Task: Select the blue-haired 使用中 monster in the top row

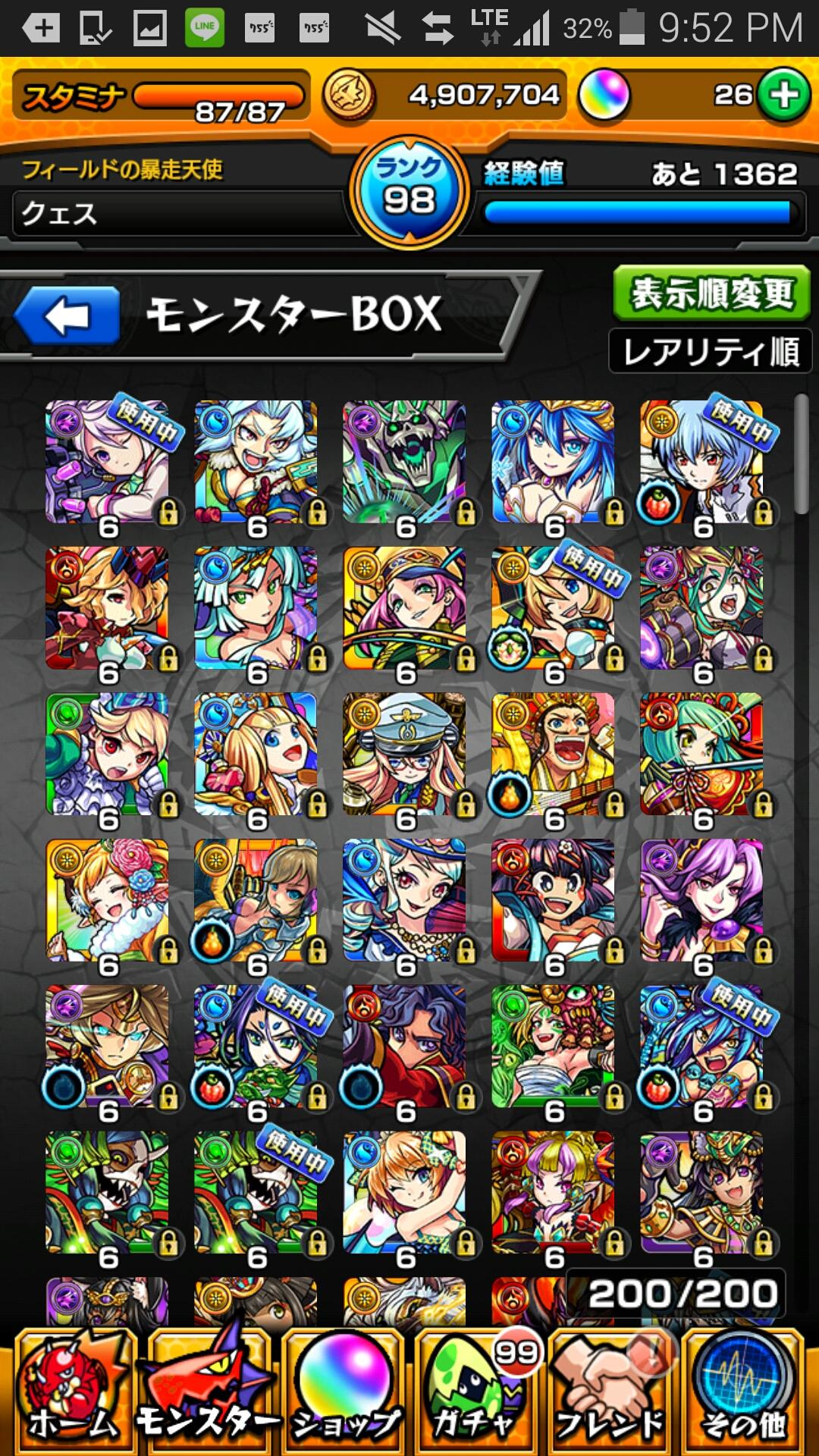Action: [701, 463]
